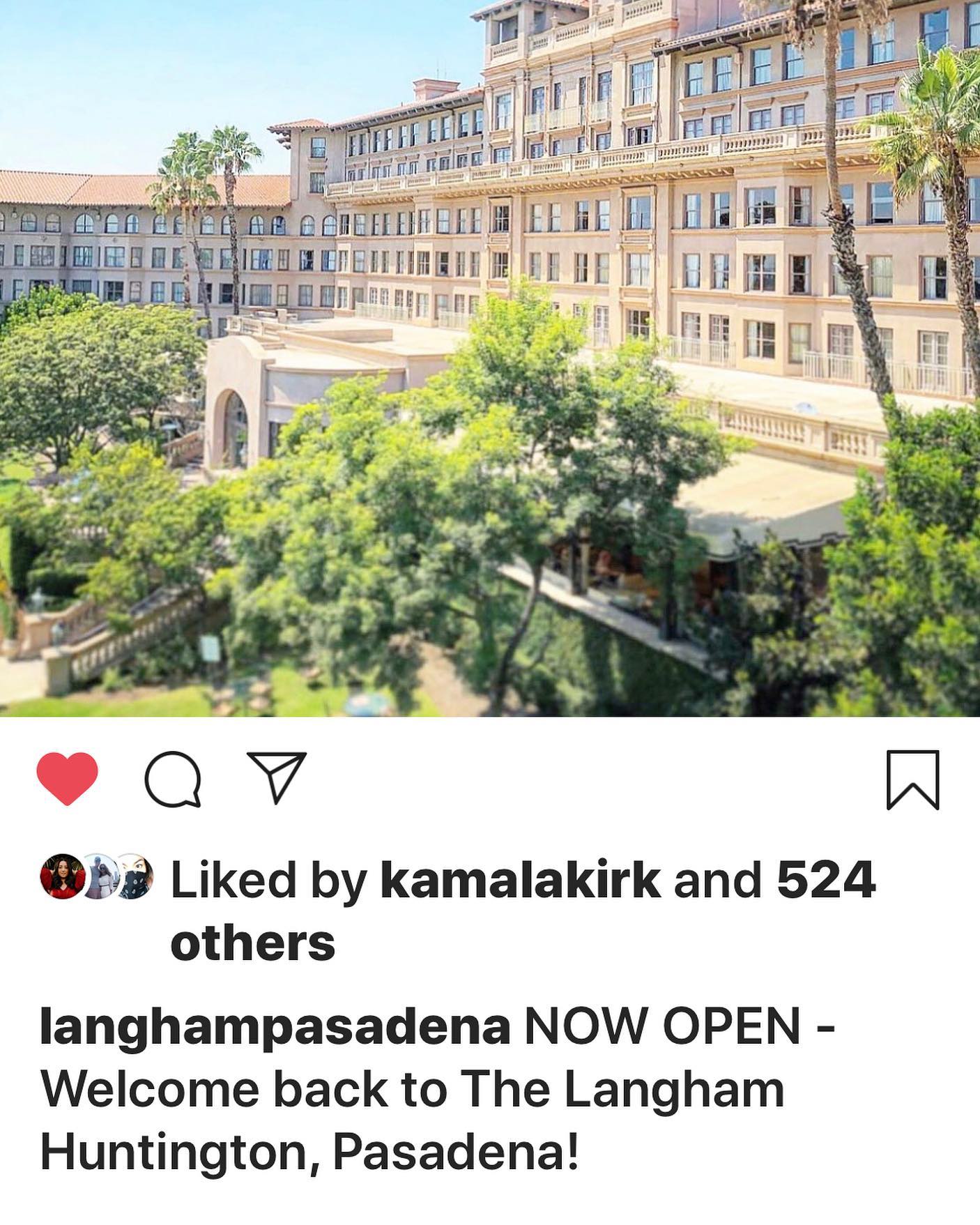Image resolution: width=980 pixels, height=1225 pixels.
Task: View the 524 others who liked
Action: click(825, 880)
